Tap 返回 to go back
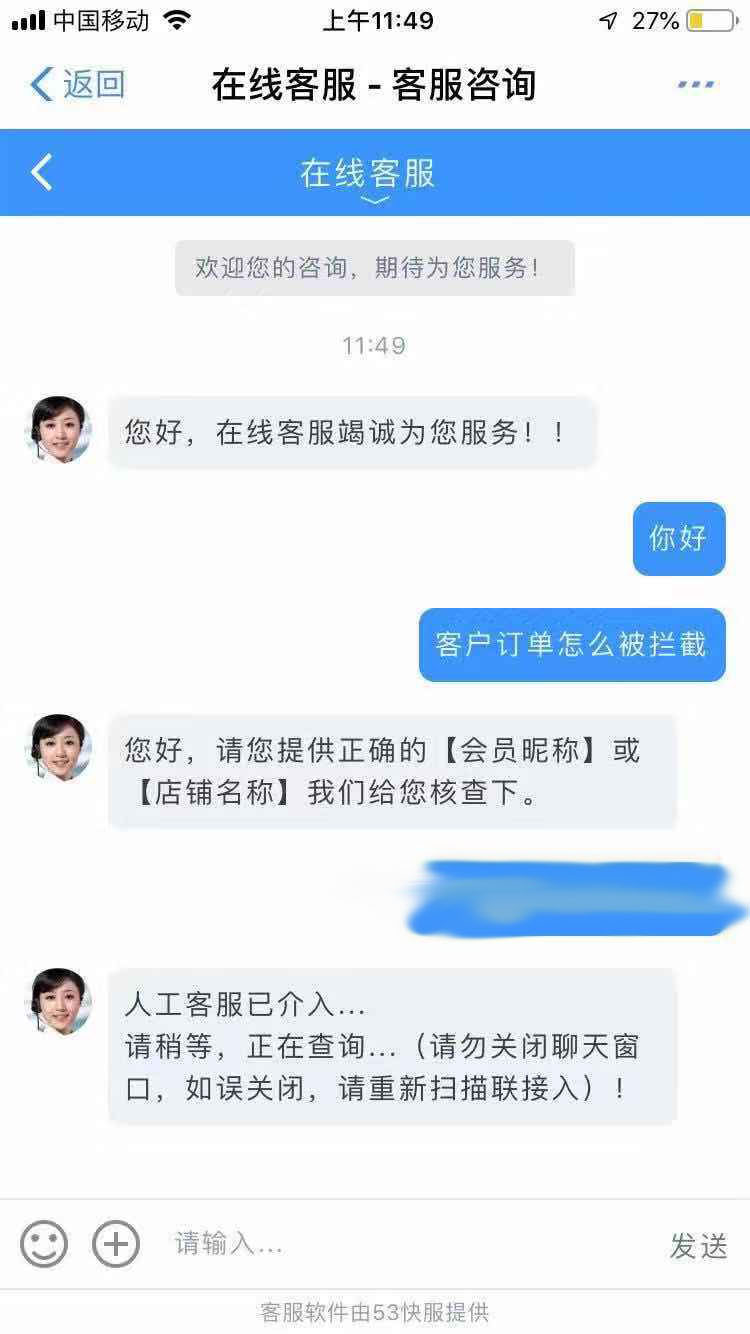 pyautogui.click(x=78, y=85)
